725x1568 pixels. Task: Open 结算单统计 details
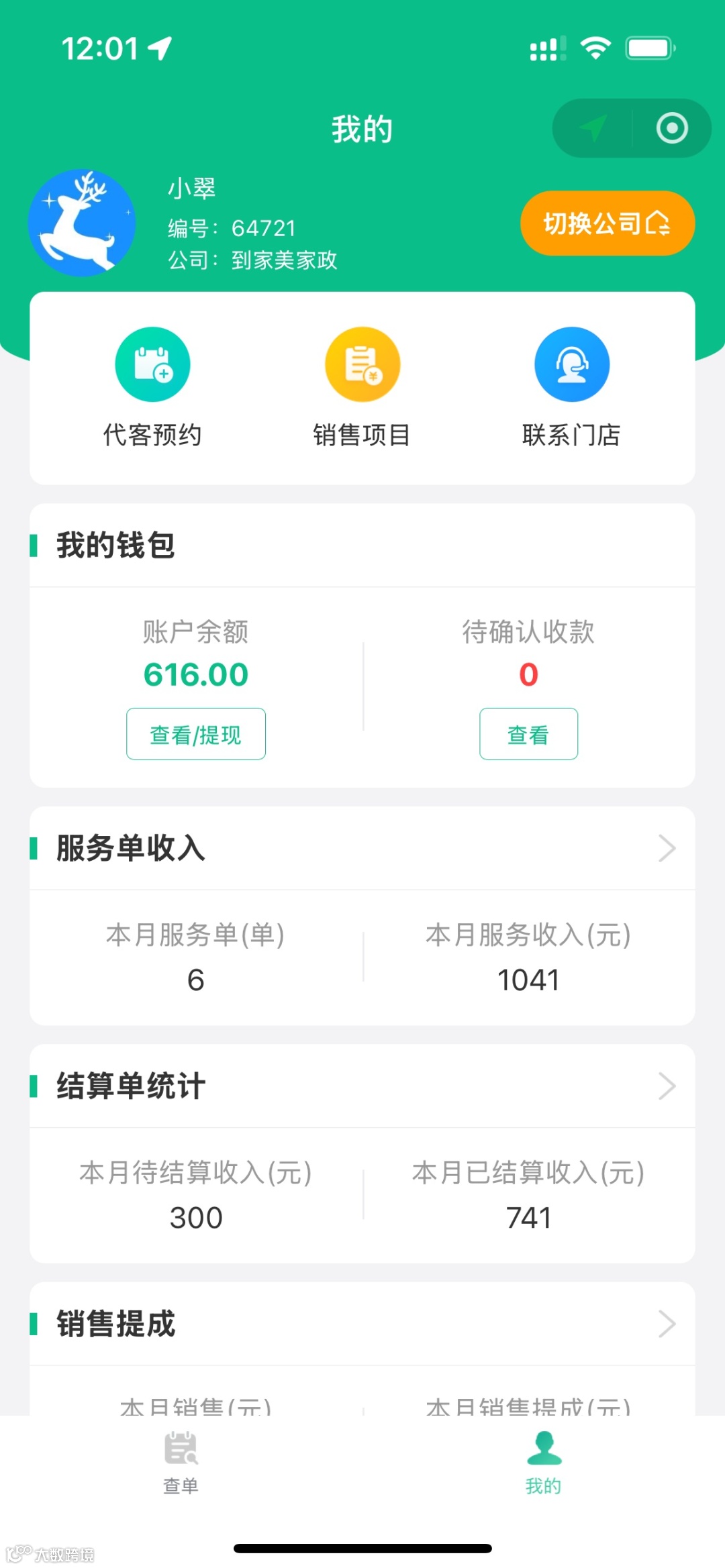(666, 1086)
